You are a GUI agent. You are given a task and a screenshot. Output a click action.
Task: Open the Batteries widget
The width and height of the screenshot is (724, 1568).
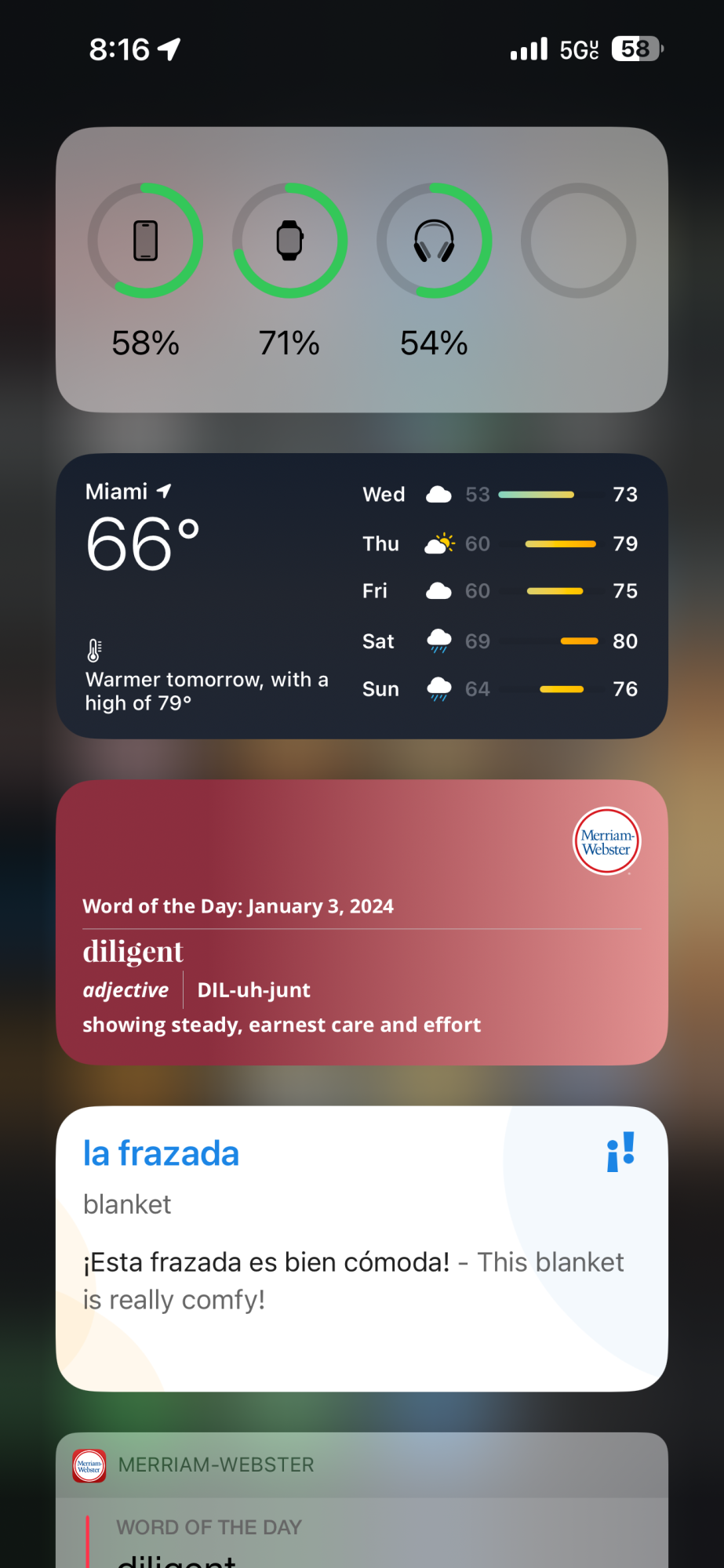362,270
